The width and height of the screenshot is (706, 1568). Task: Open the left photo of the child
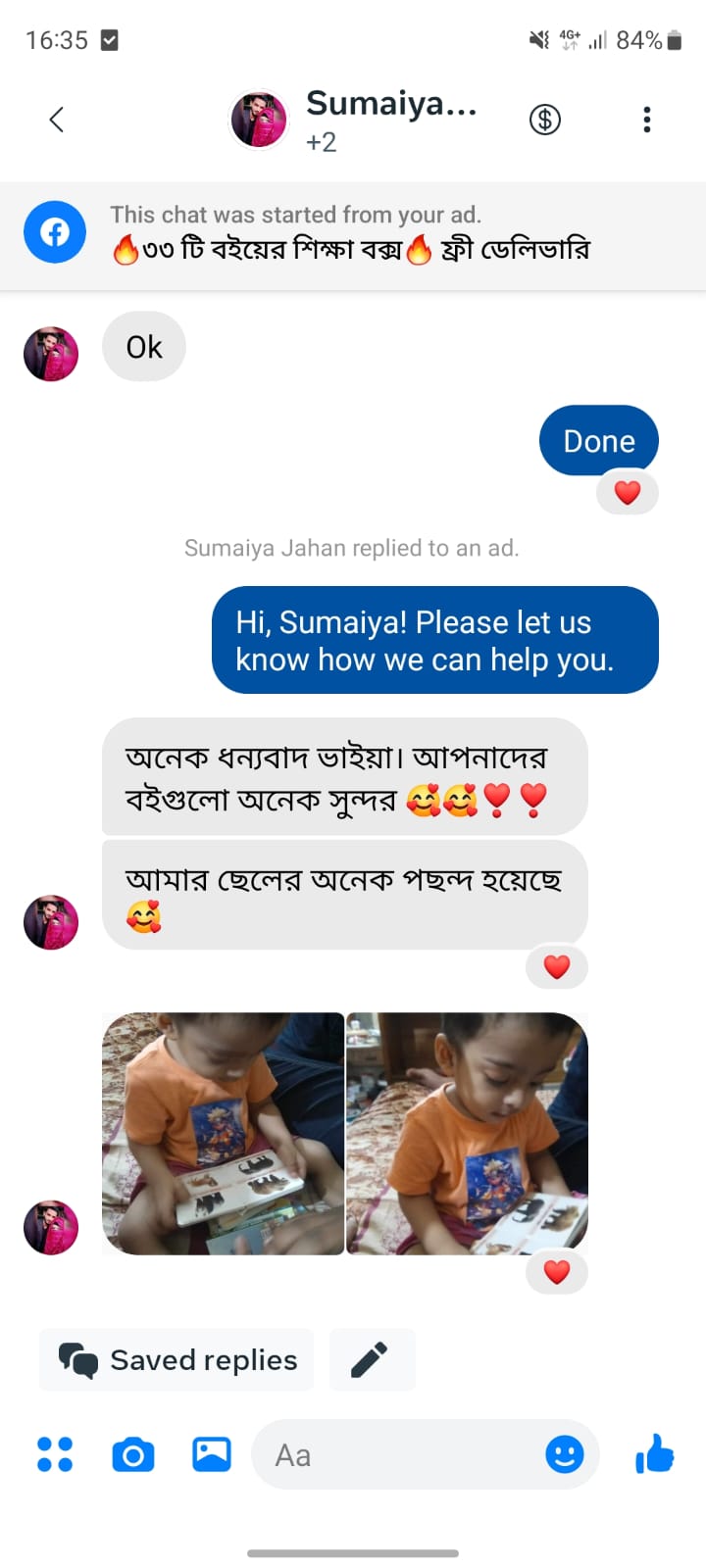coord(224,1133)
